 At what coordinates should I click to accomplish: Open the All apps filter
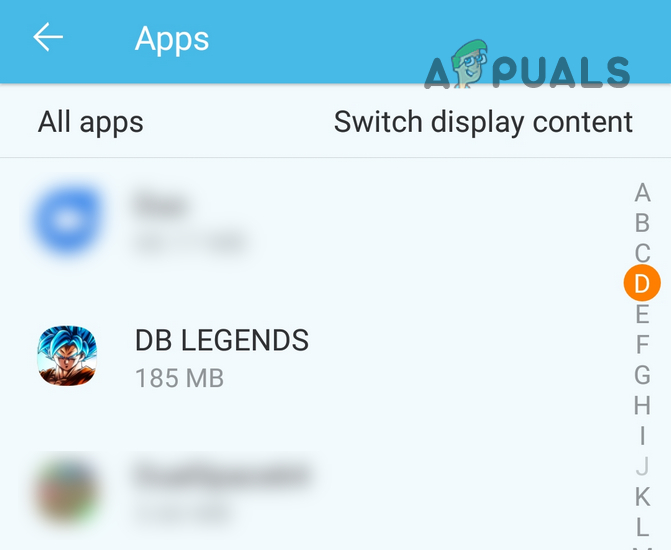click(x=91, y=122)
